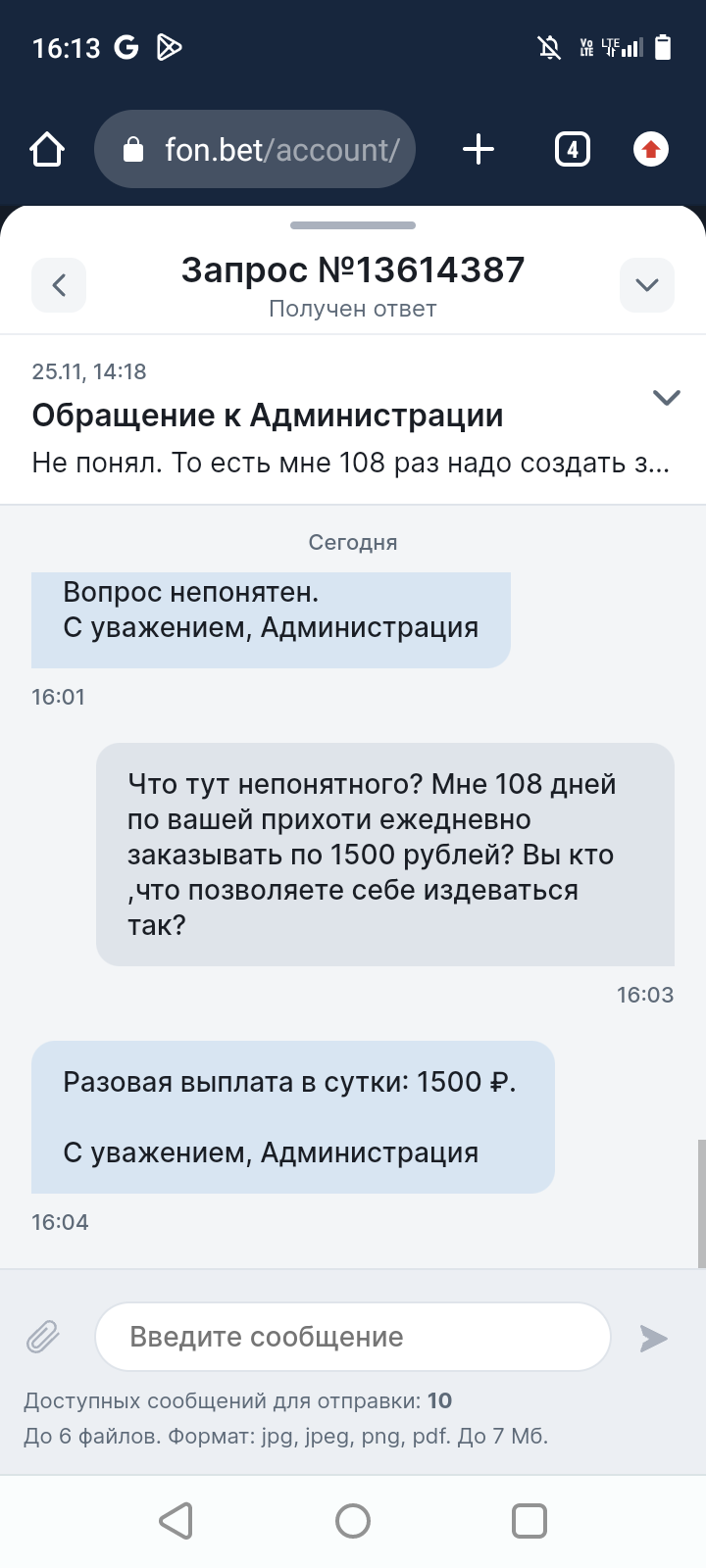
Task: Show the 4 open tabs
Action: [x=573, y=150]
